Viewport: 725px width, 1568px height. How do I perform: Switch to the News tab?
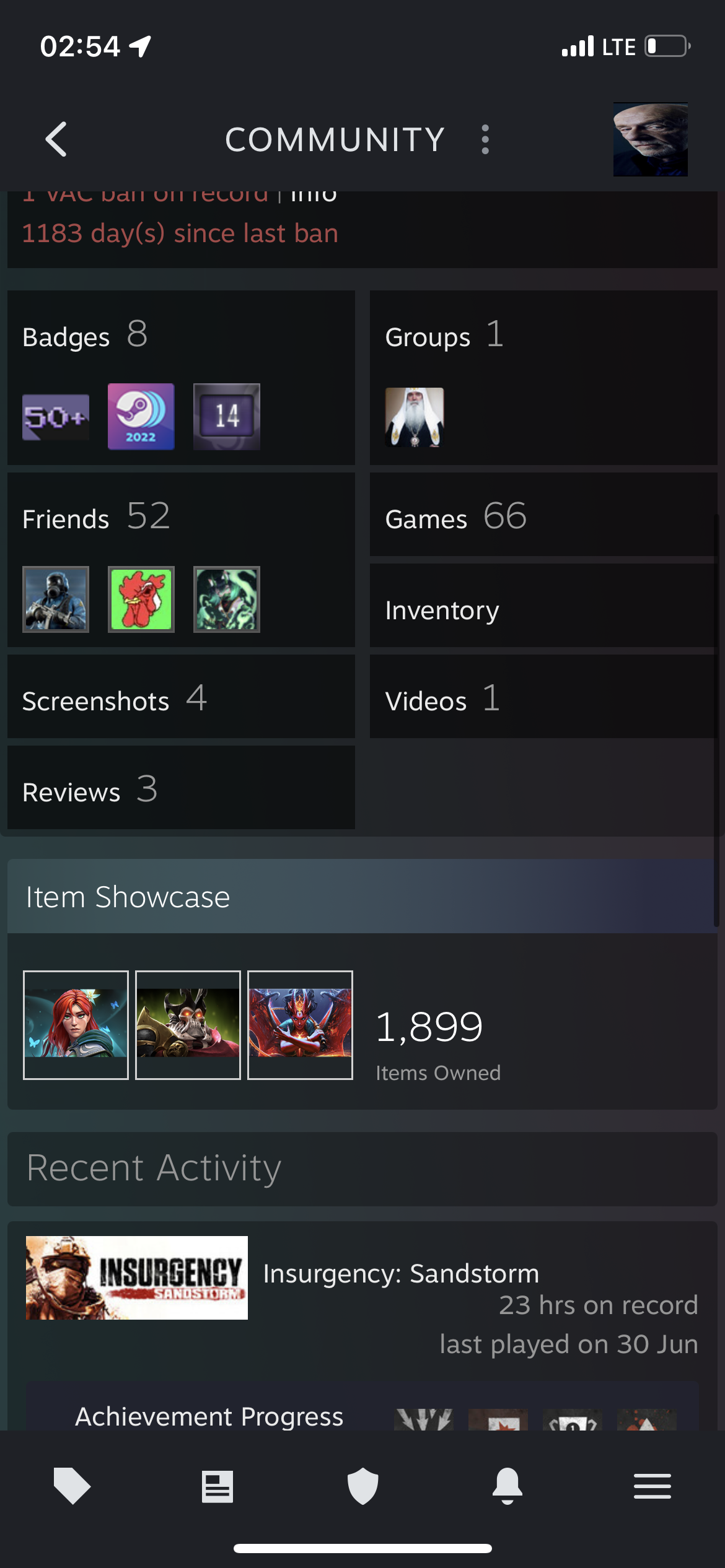tap(217, 1486)
